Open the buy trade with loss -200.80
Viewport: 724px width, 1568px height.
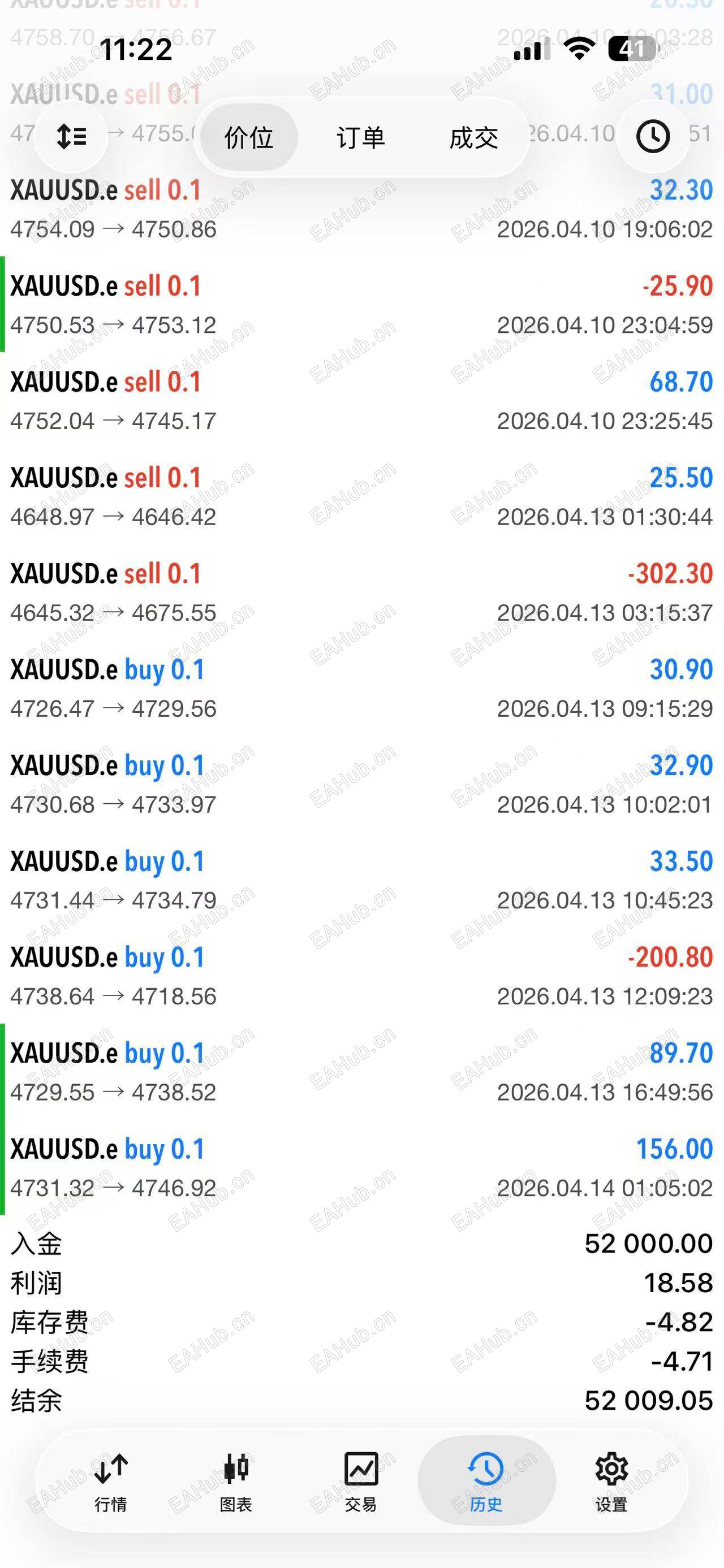(361, 976)
